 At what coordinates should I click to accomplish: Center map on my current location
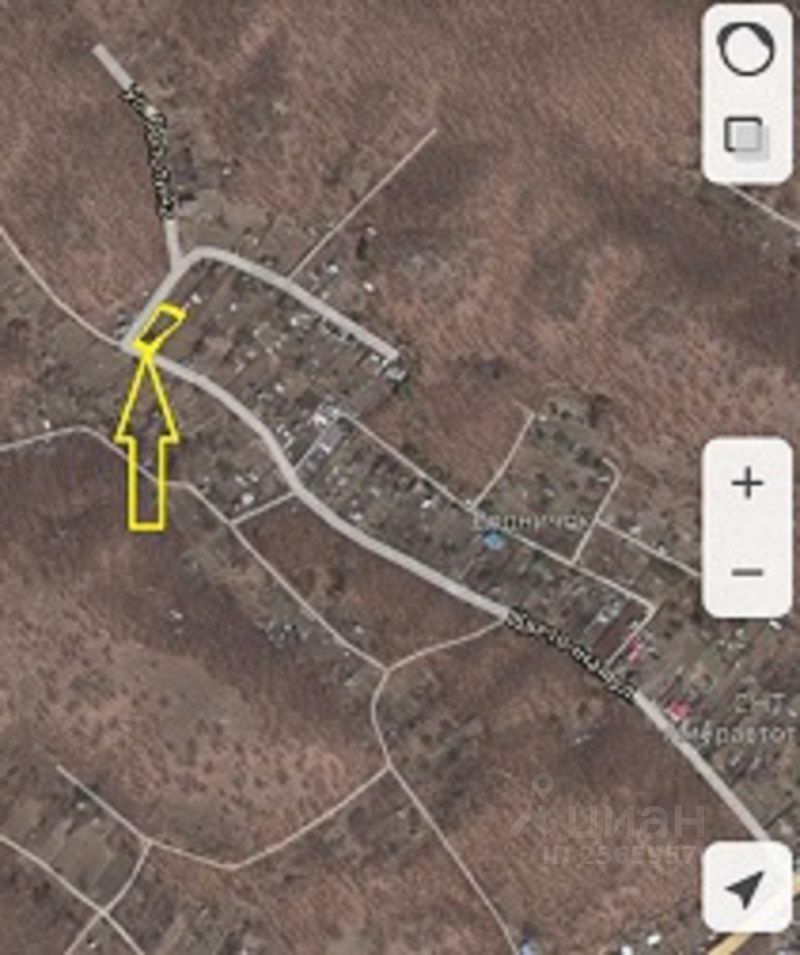(746, 886)
